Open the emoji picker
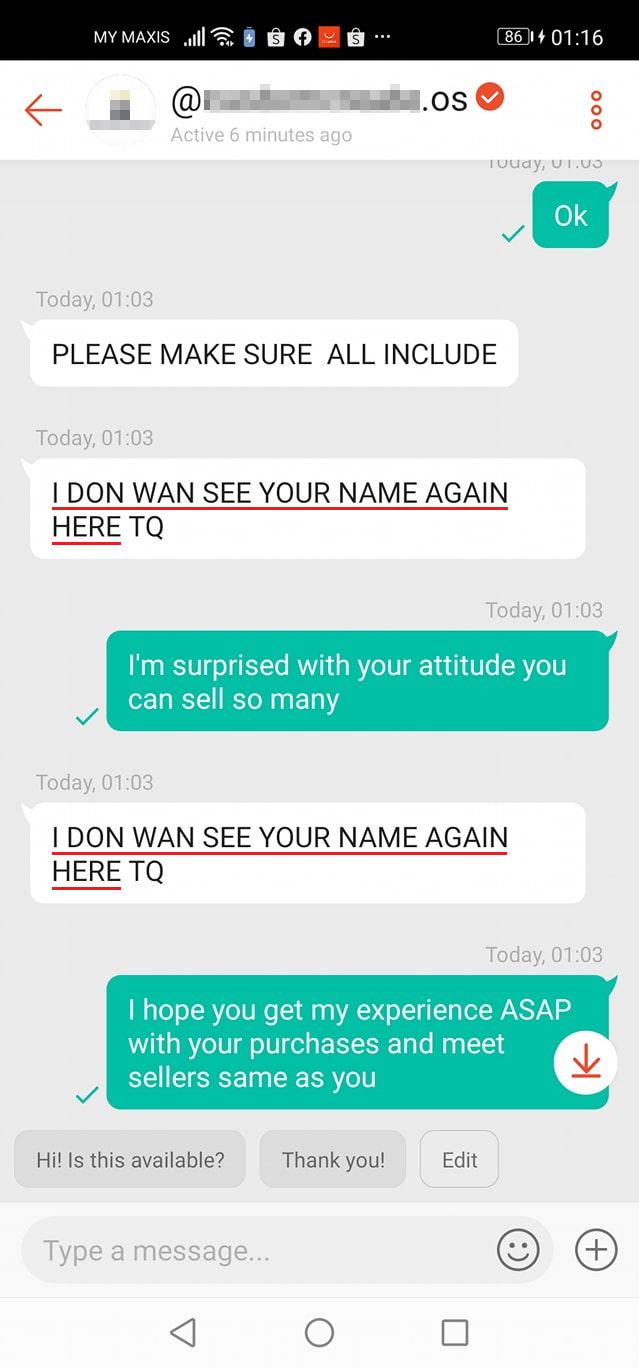639x1368 pixels. (518, 1250)
